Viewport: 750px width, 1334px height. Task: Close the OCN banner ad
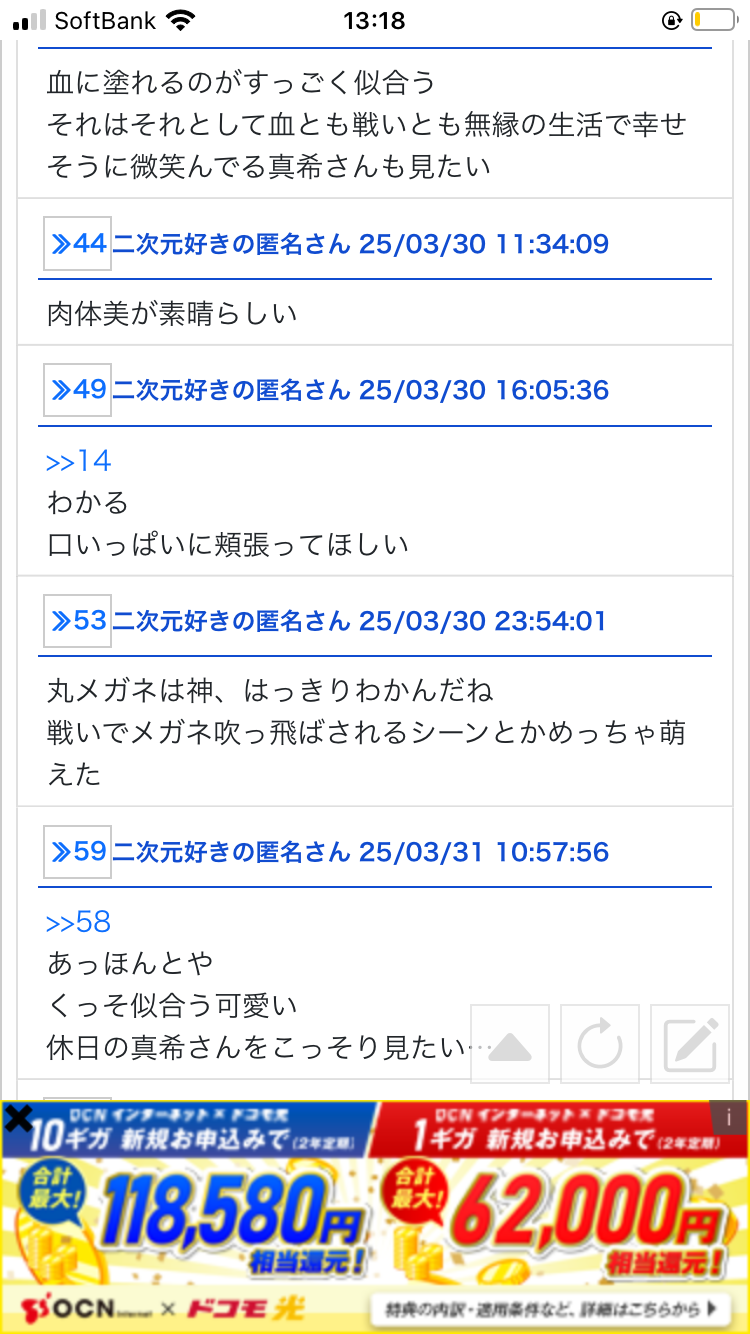[18, 1118]
